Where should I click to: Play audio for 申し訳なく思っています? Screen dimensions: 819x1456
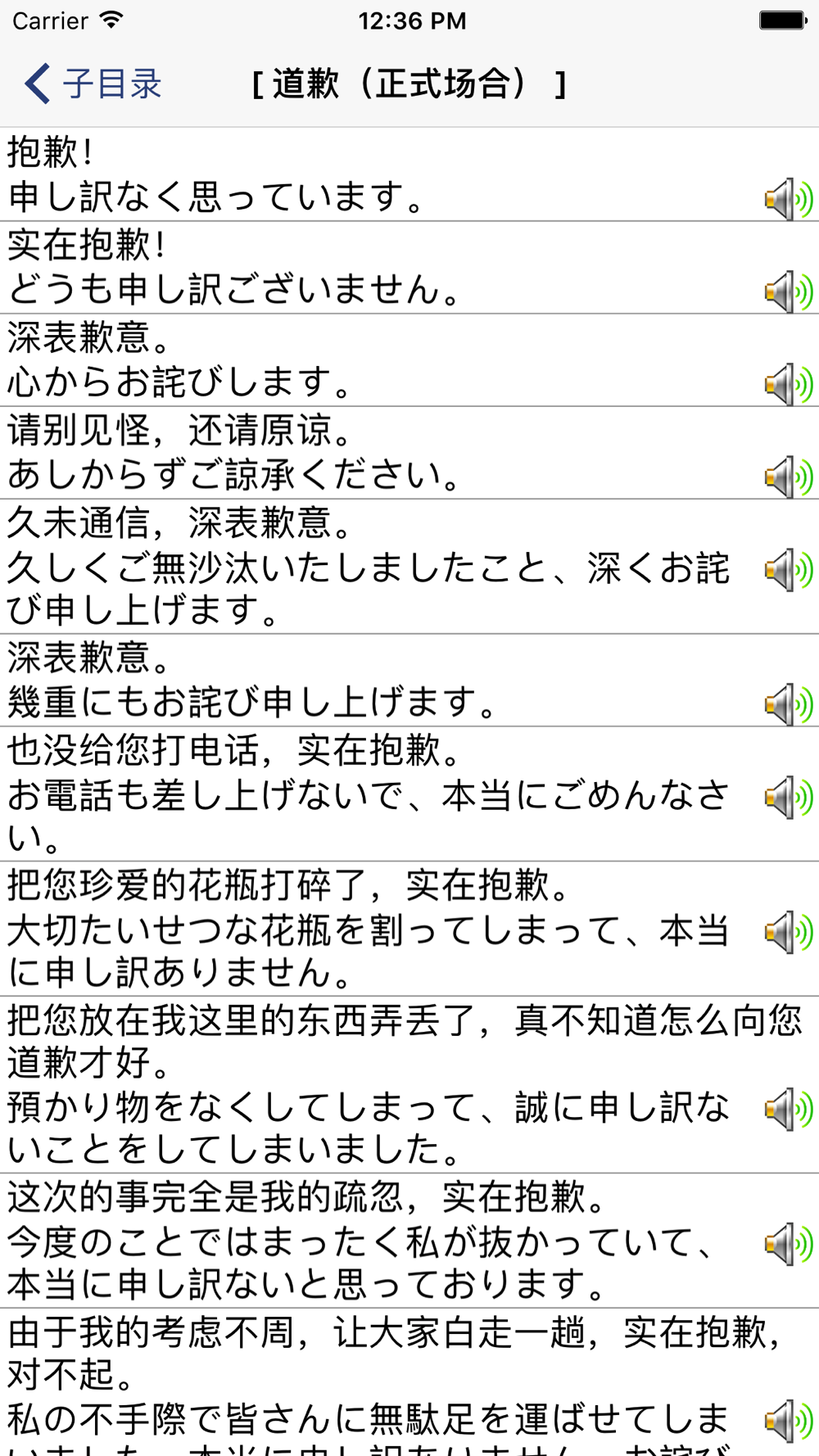point(789,199)
